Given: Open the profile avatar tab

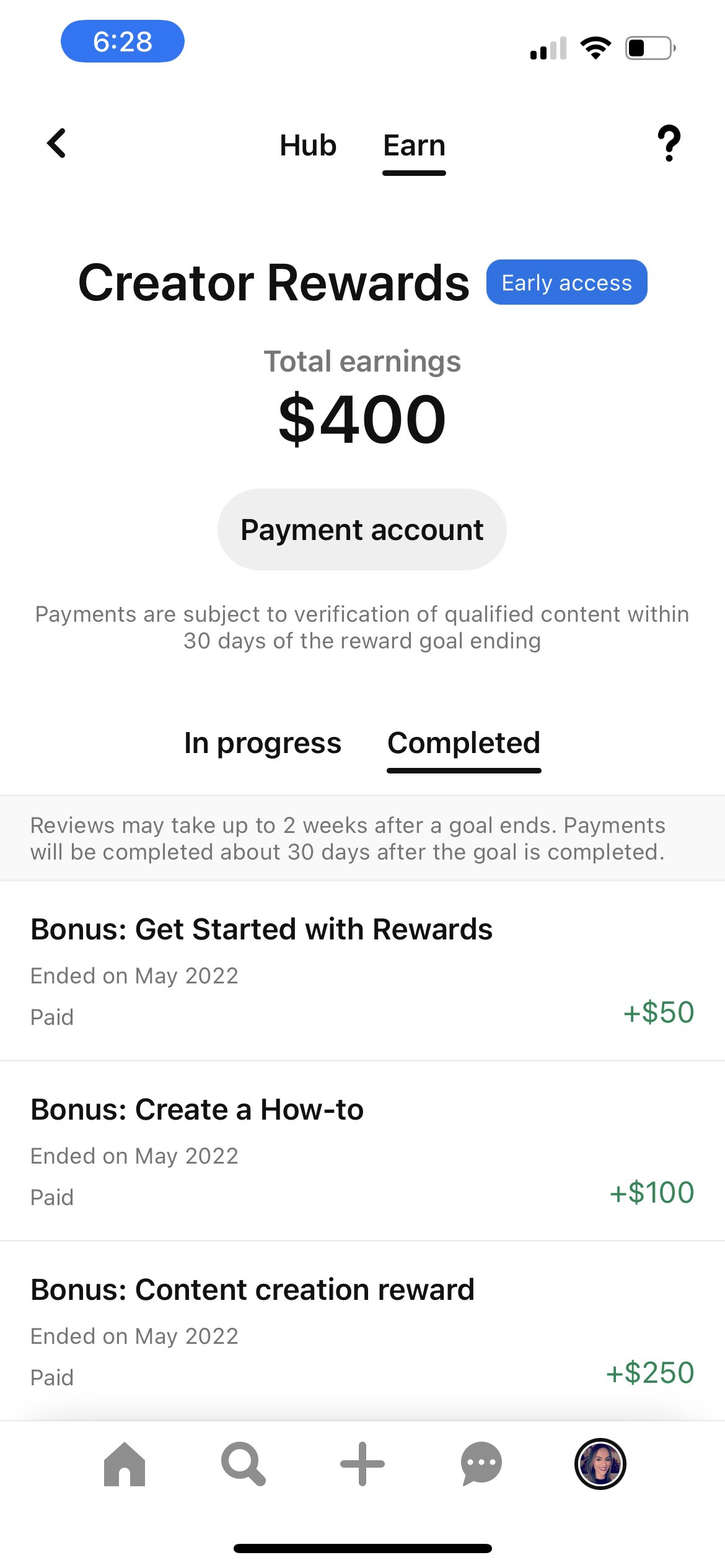Looking at the screenshot, I should pyautogui.click(x=600, y=1464).
